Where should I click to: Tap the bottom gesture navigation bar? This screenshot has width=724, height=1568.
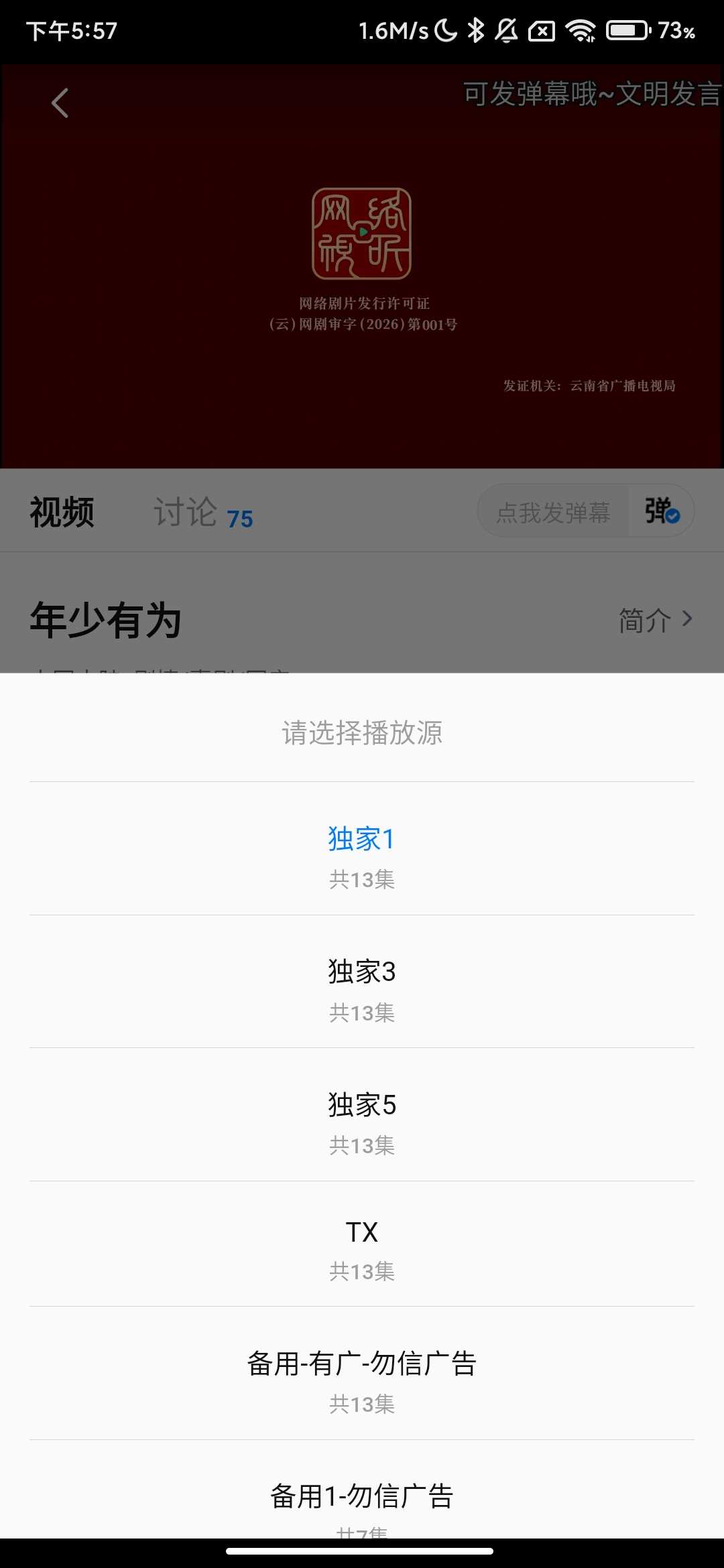(362, 1552)
